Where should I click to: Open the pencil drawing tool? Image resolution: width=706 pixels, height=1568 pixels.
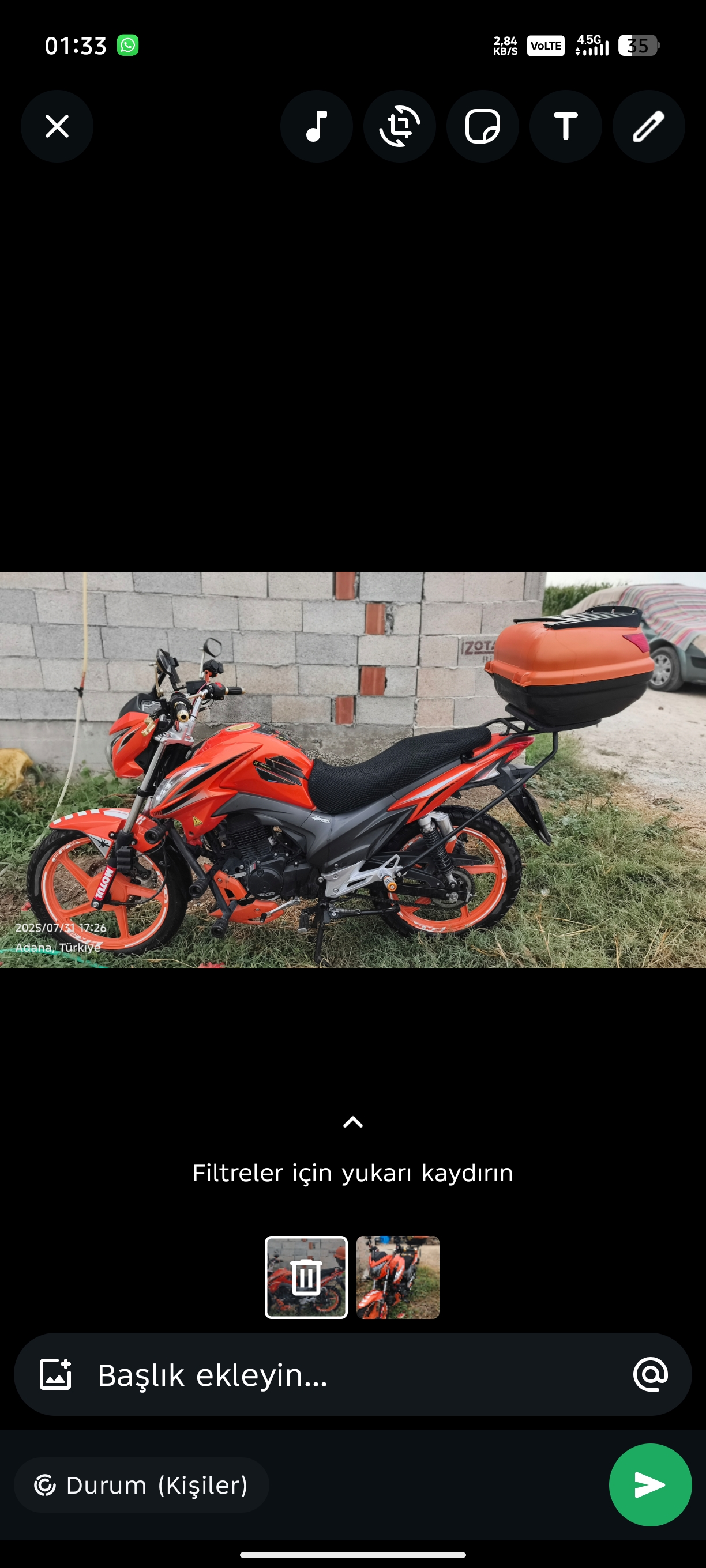click(648, 127)
